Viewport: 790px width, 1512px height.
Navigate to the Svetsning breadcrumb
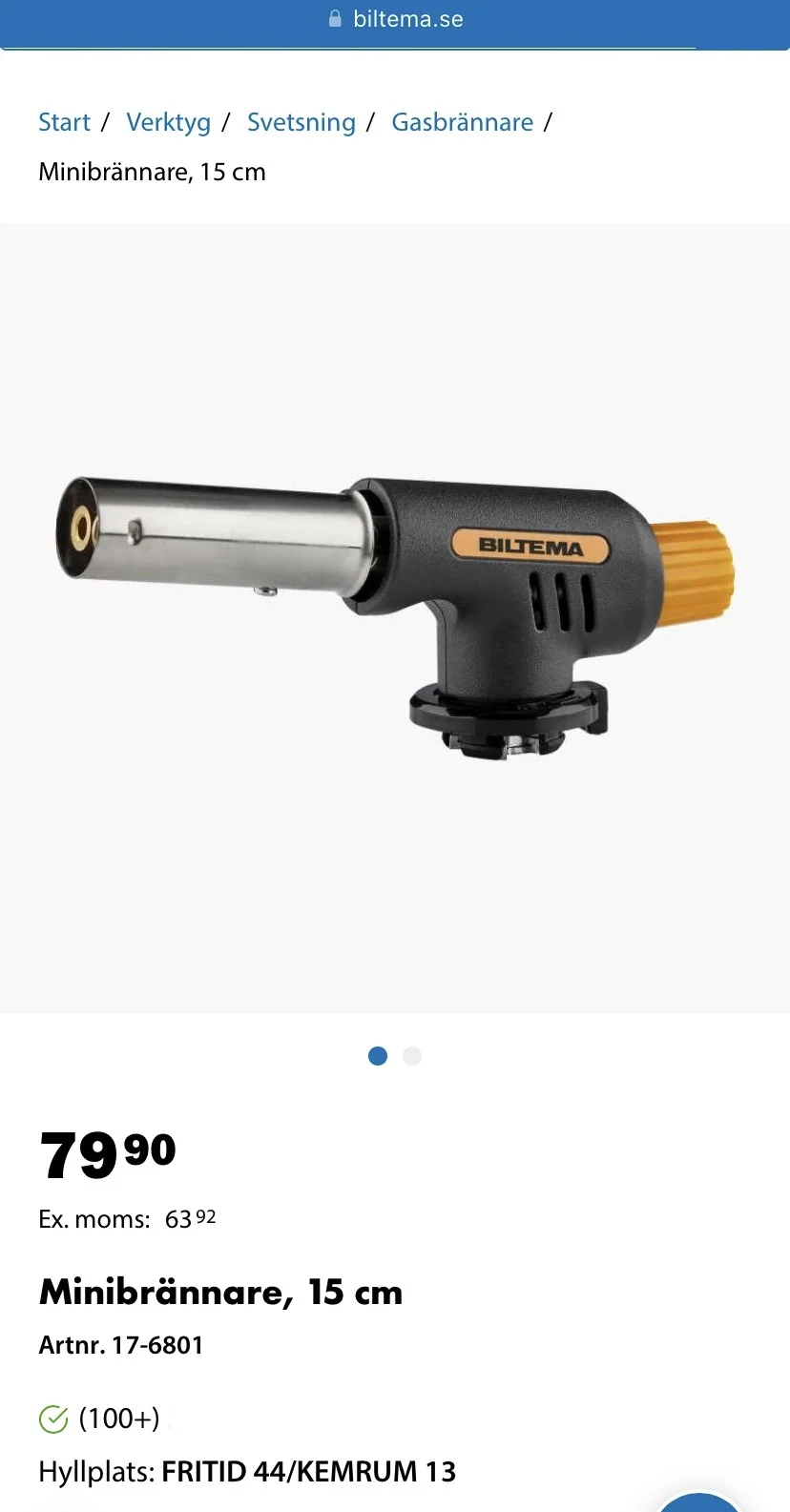(x=301, y=122)
